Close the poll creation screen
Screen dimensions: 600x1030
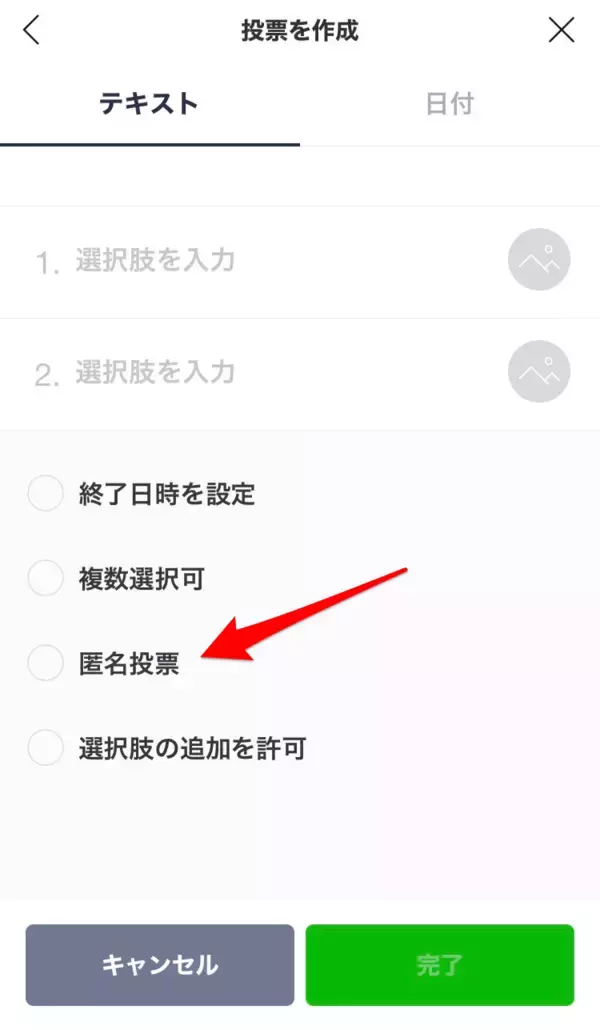click(562, 31)
